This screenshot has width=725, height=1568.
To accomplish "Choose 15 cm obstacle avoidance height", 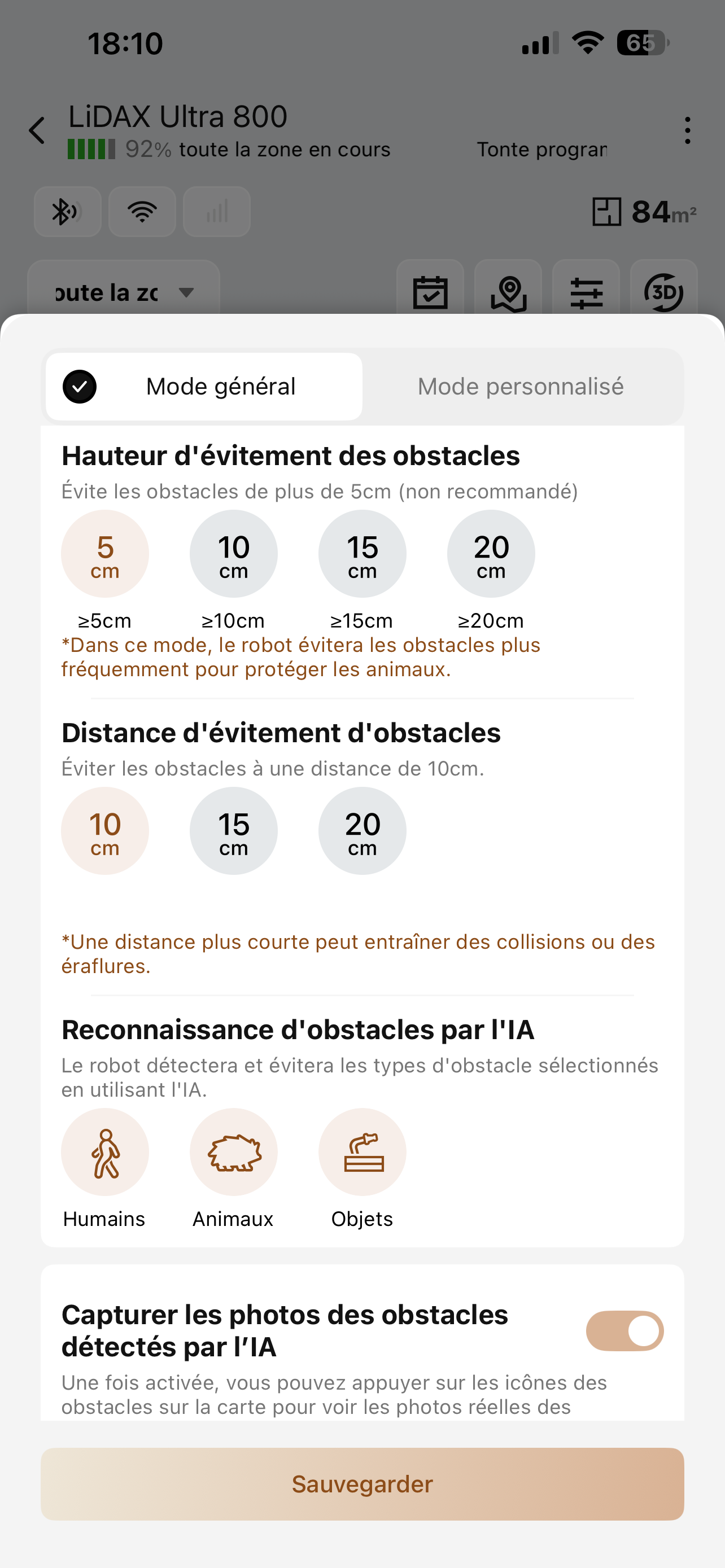I will tap(362, 554).
